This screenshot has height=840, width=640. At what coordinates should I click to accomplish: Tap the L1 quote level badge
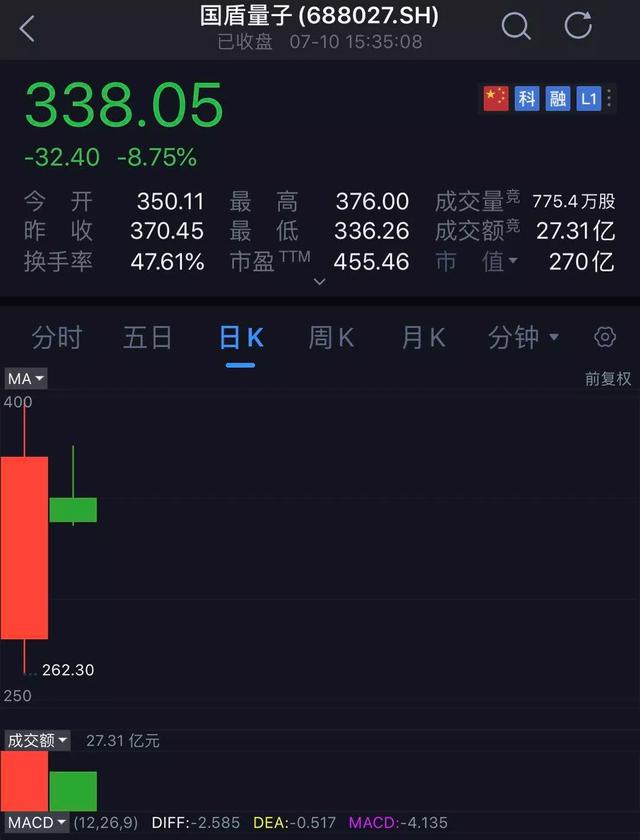589,98
